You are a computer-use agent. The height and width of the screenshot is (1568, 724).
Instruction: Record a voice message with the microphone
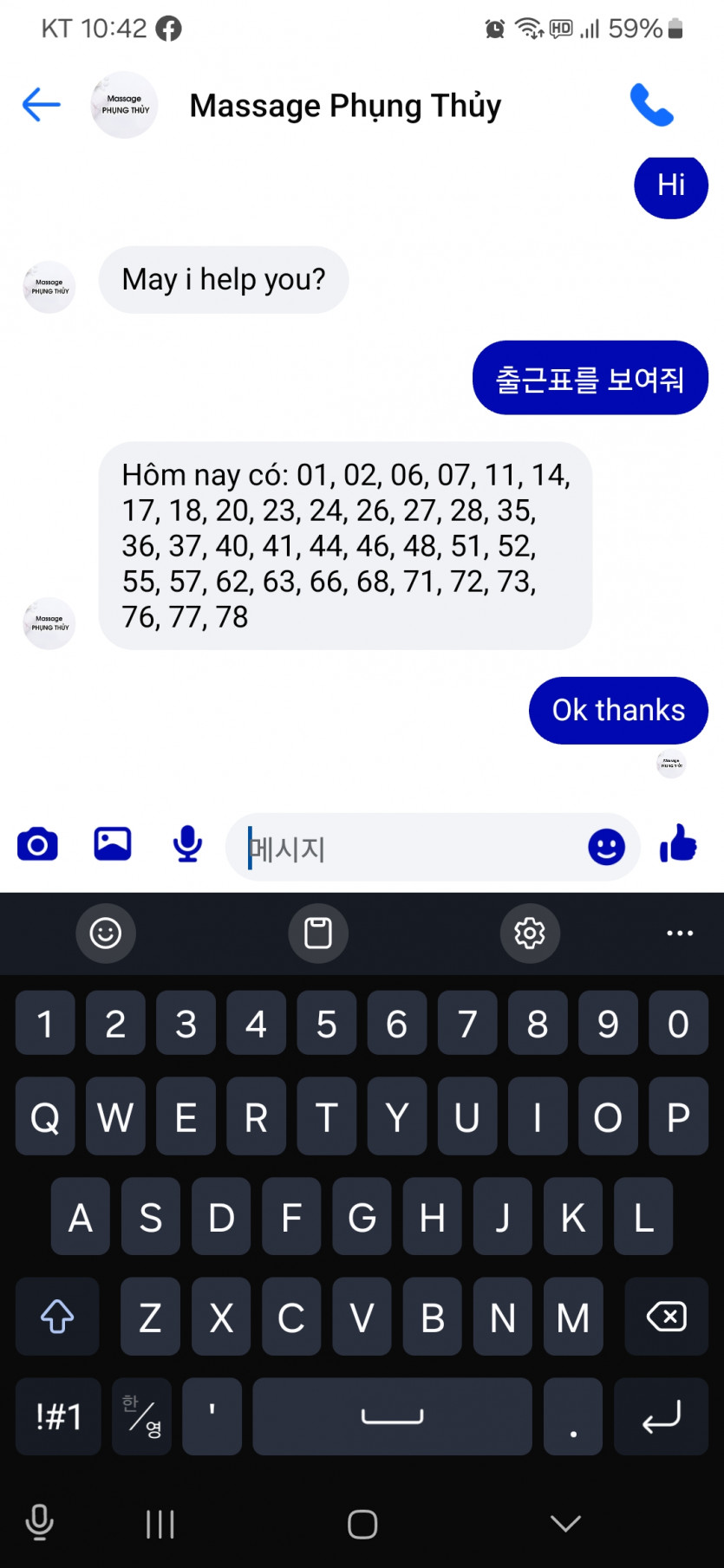[186, 844]
